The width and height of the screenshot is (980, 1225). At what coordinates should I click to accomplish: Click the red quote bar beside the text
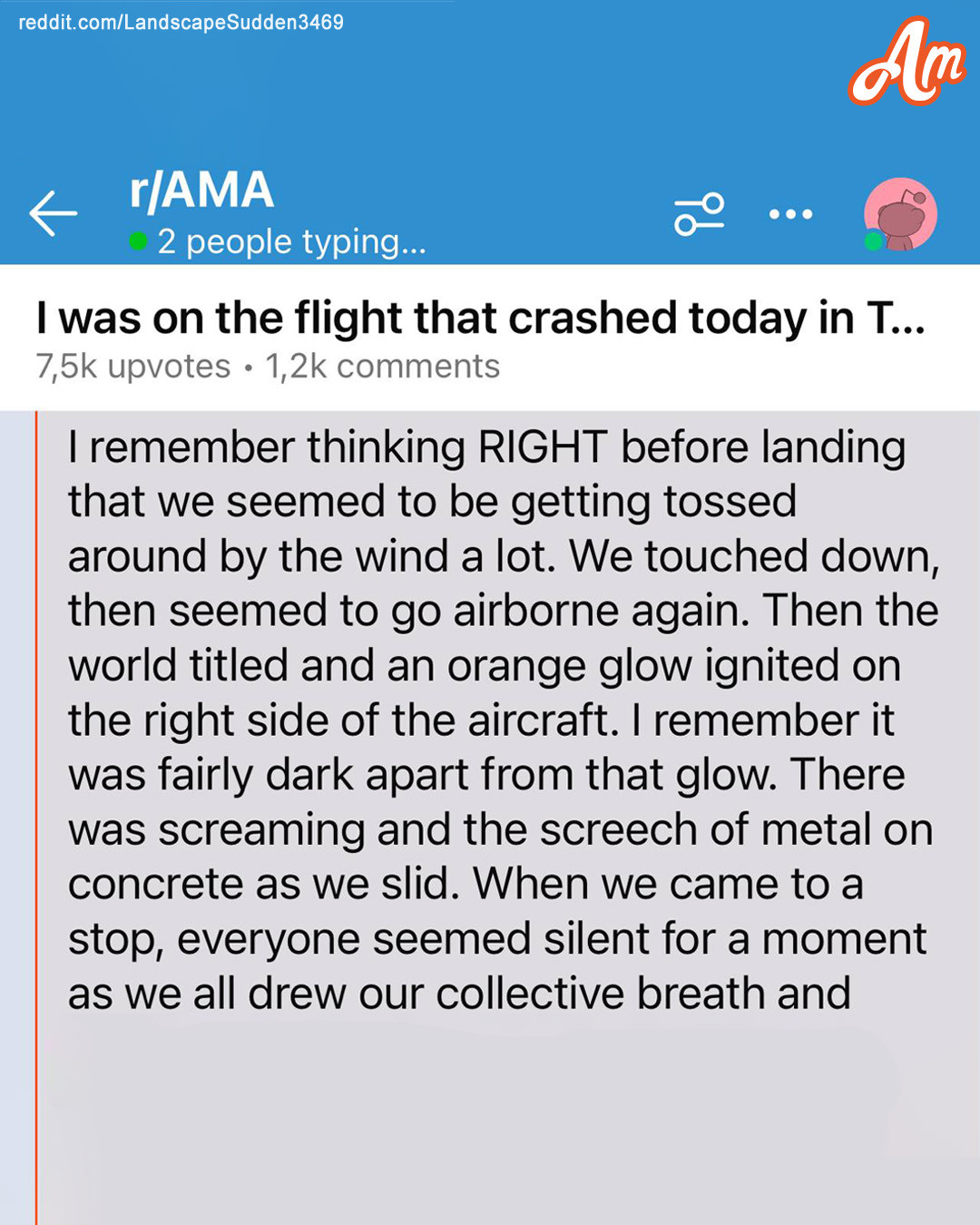pos(36,717)
